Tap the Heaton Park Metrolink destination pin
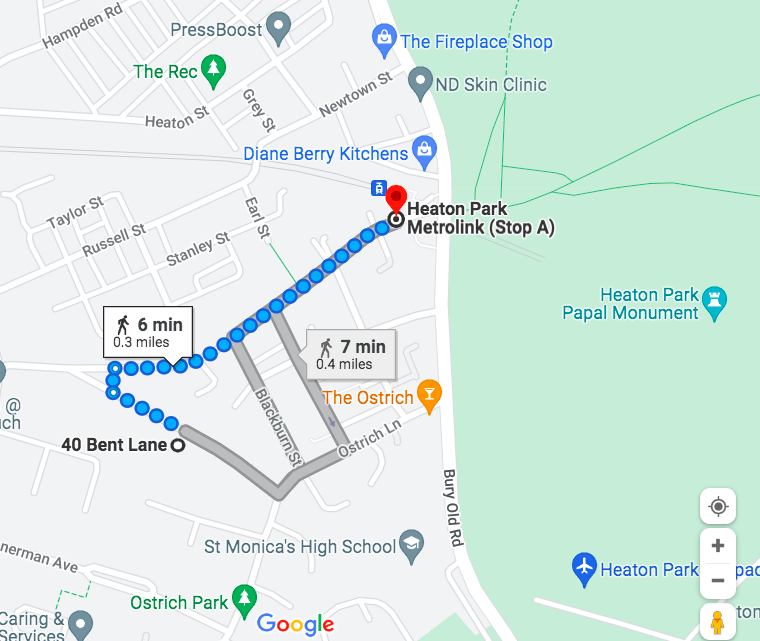 [396, 199]
